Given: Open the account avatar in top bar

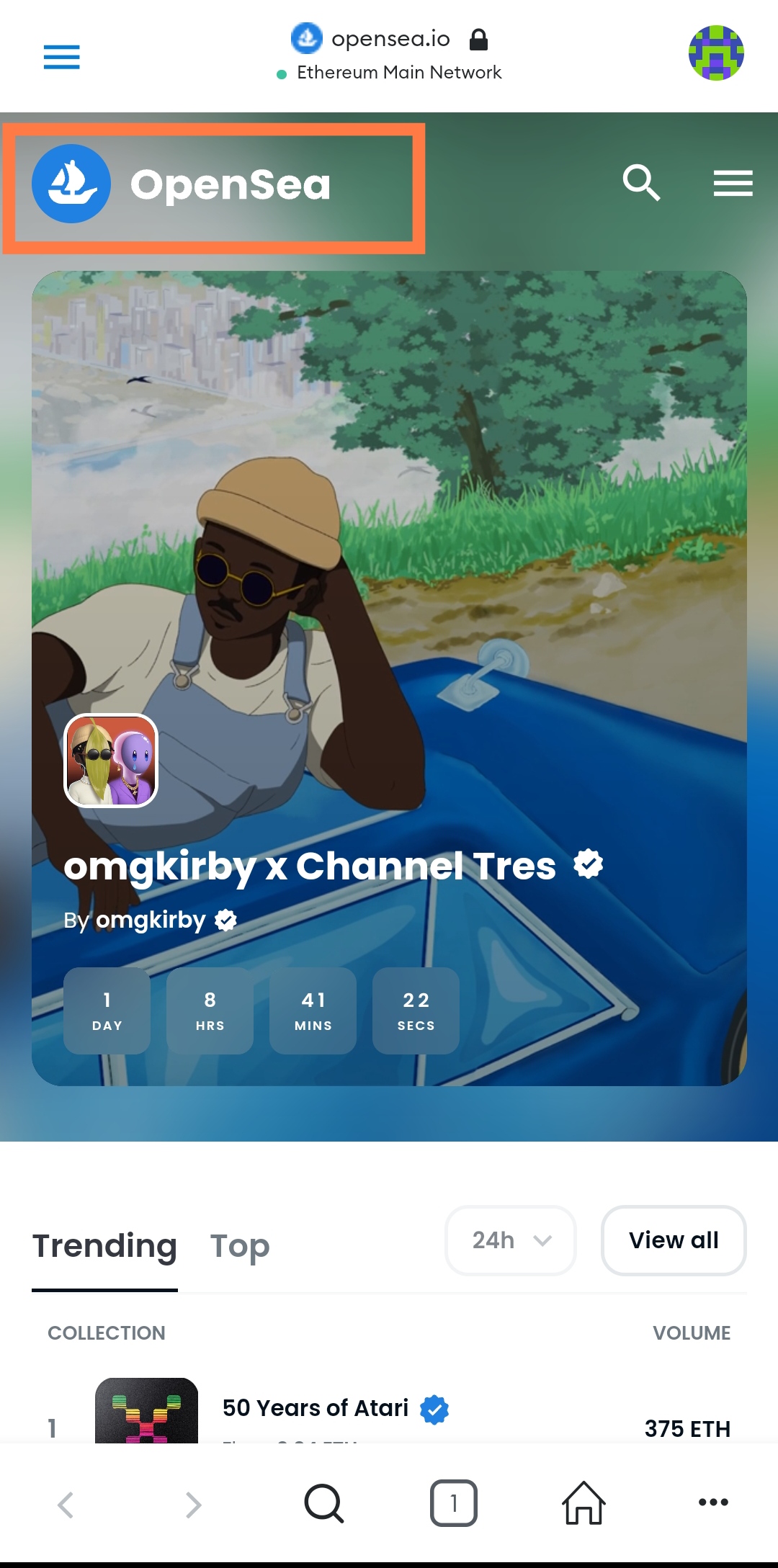Looking at the screenshot, I should coord(716,53).
